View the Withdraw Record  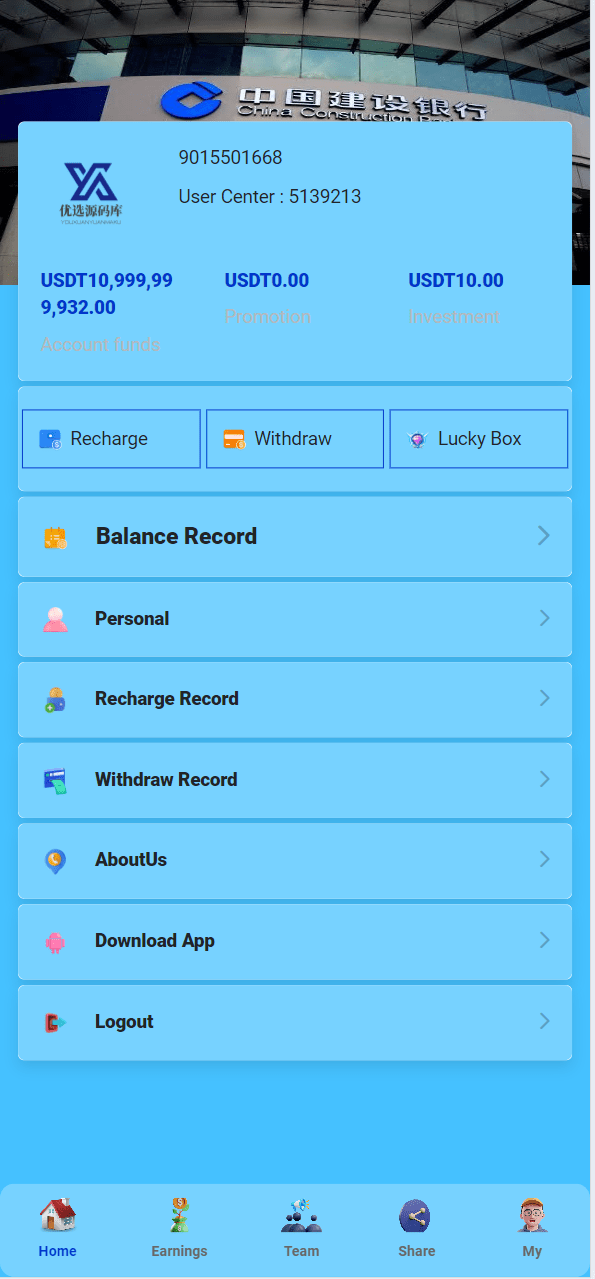295,780
